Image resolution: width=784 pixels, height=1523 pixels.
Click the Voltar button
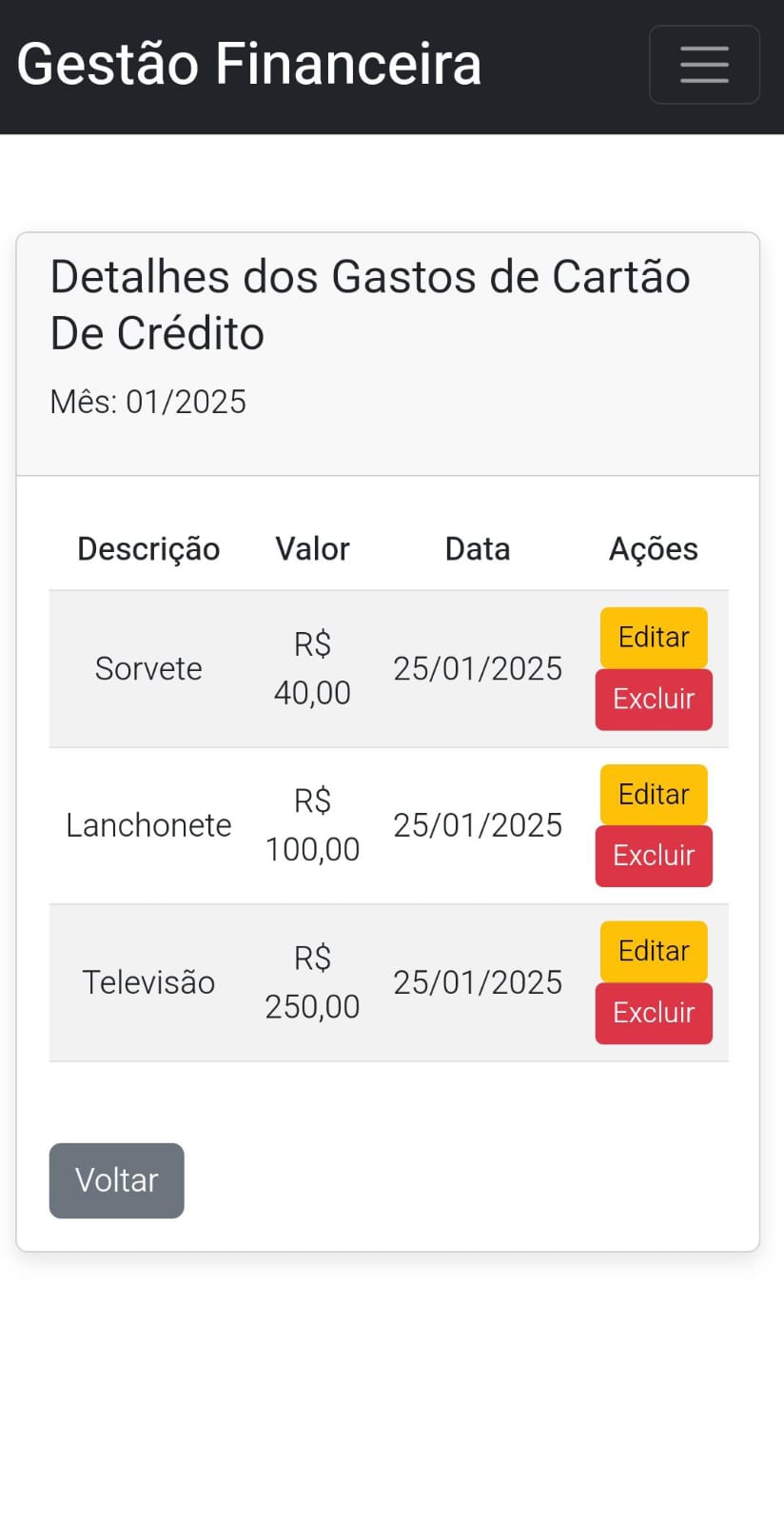(x=116, y=1180)
